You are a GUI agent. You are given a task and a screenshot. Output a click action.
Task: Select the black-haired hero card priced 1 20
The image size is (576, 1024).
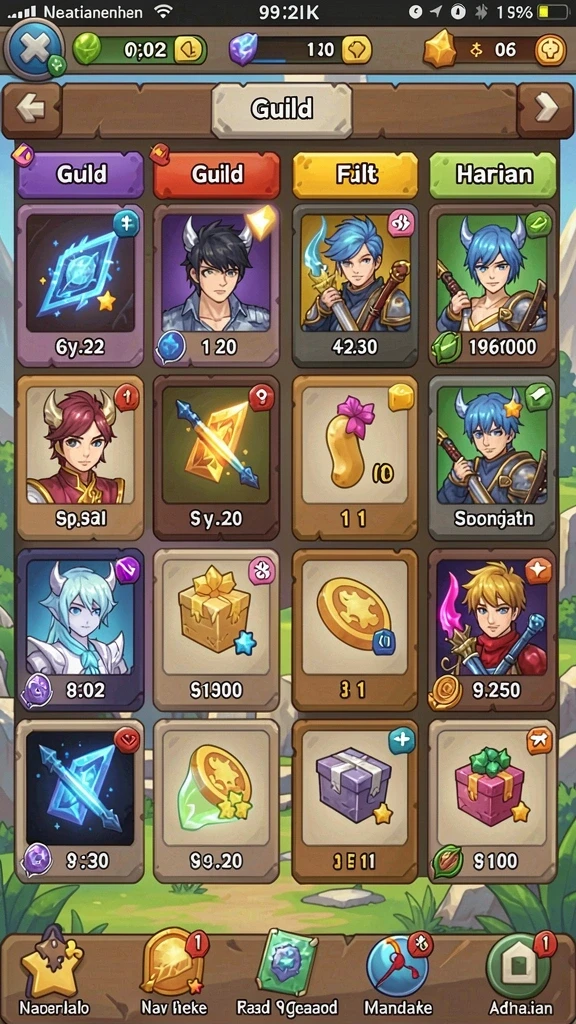click(x=216, y=285)
